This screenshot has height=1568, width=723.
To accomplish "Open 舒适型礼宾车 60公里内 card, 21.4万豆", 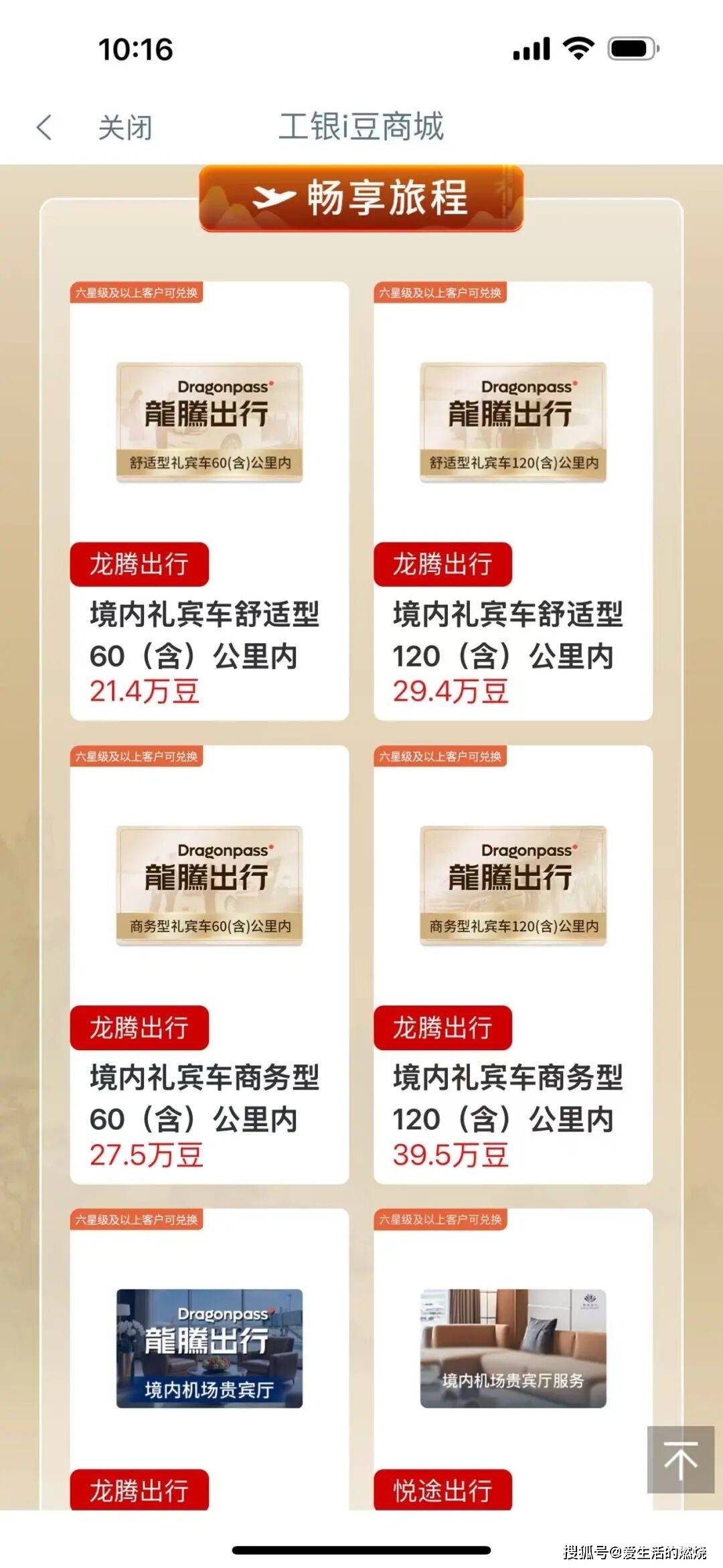I will coord(209,501).
